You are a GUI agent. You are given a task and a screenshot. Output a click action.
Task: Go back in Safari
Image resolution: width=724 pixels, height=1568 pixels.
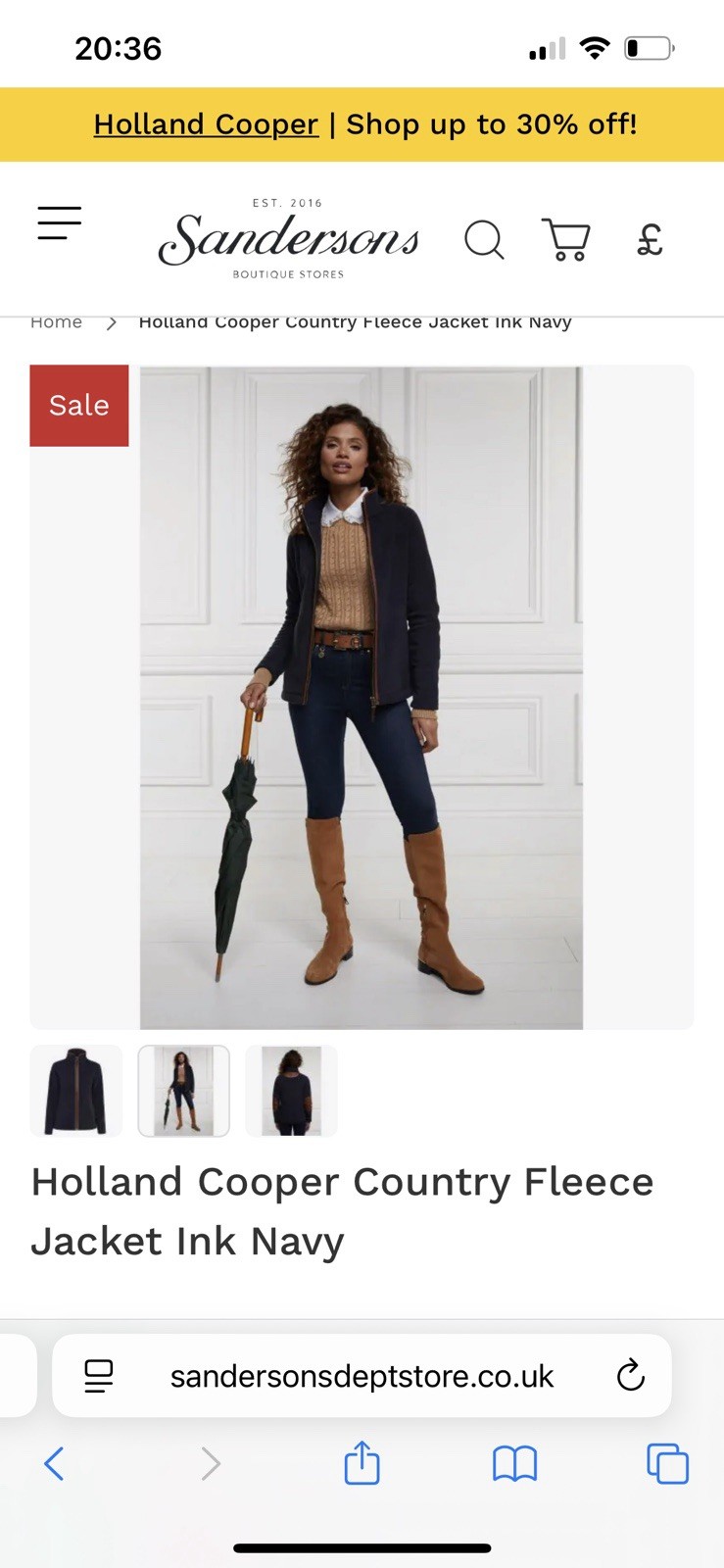click(54, 1464)
